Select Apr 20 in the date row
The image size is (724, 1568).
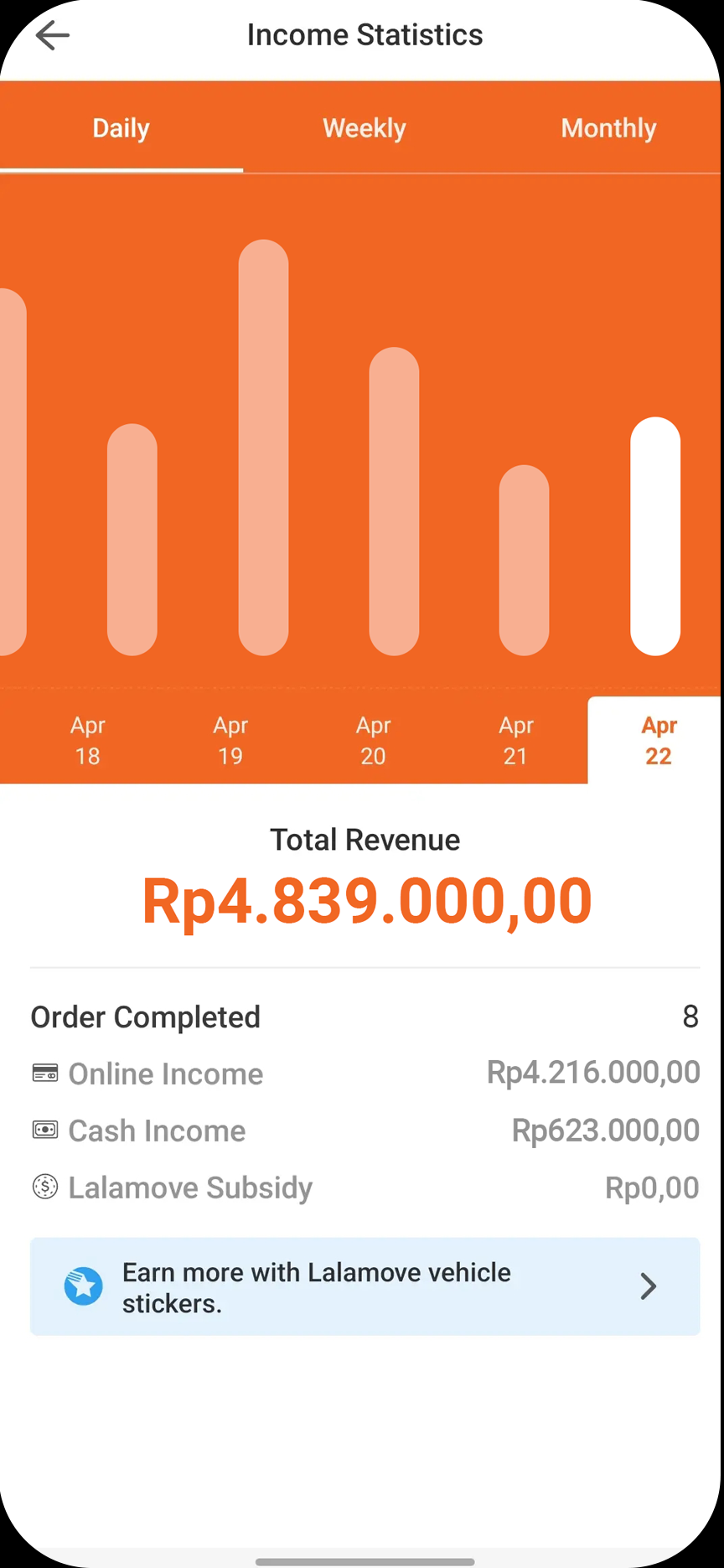373,741
